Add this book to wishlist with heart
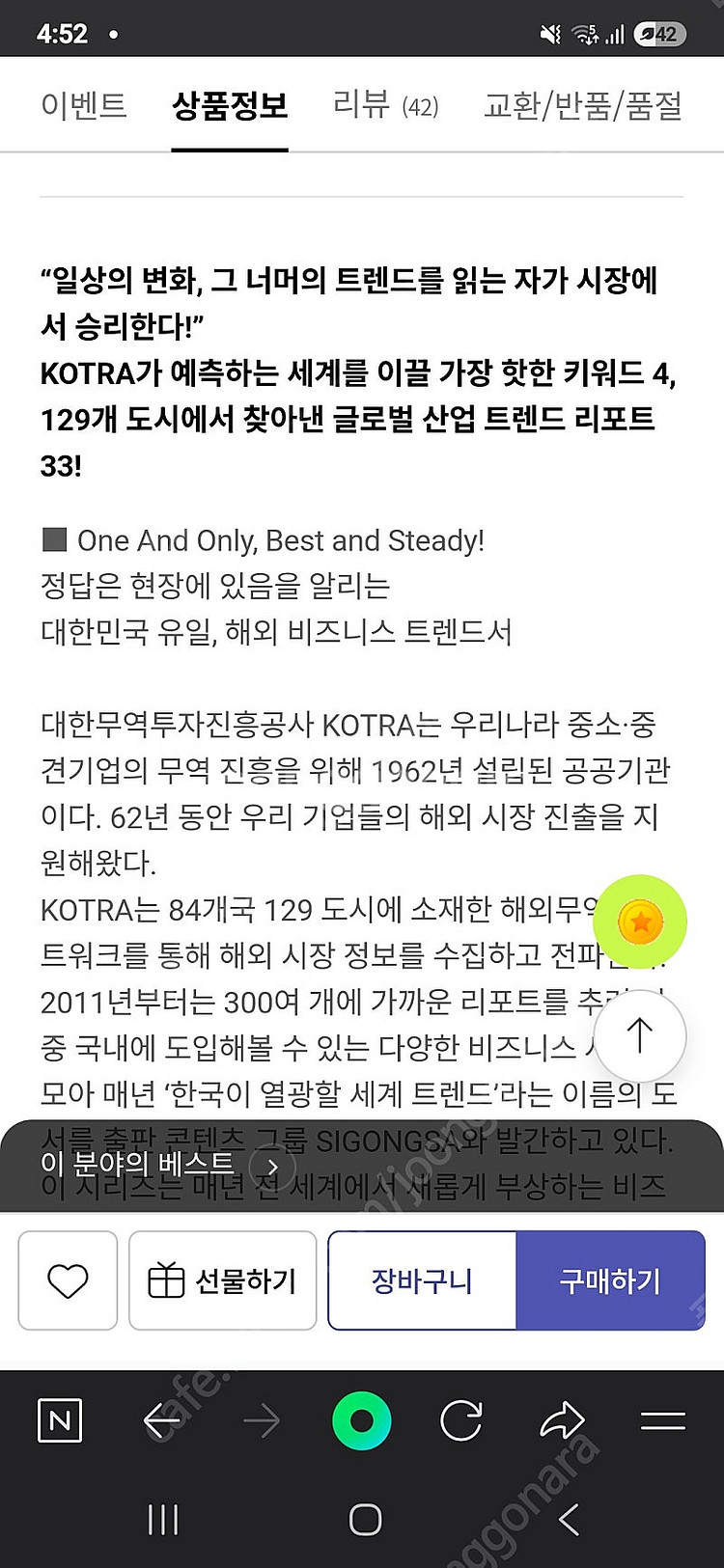724x1568 pixels. (x=68, y=1280)
